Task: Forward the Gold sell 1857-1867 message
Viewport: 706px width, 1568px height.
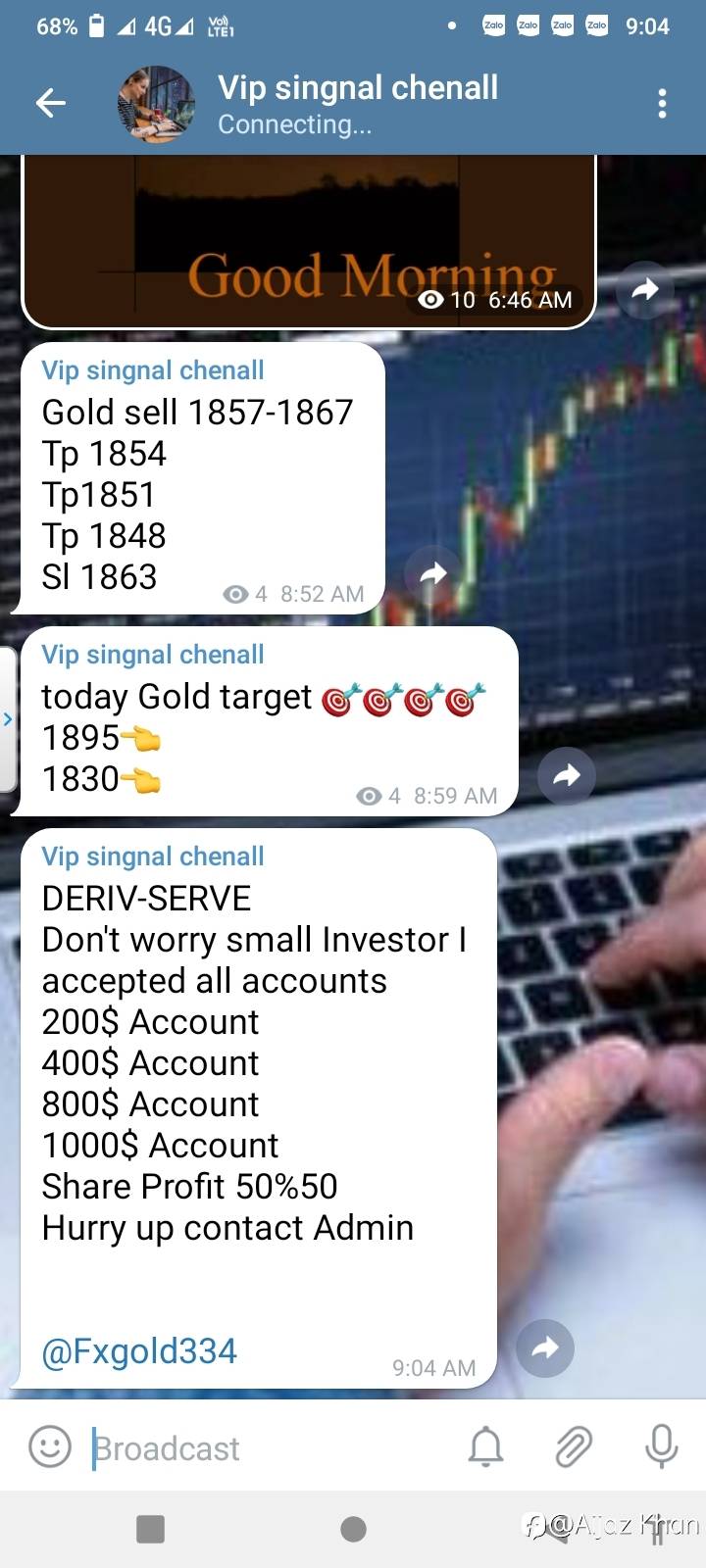Action: coord(432,574)
